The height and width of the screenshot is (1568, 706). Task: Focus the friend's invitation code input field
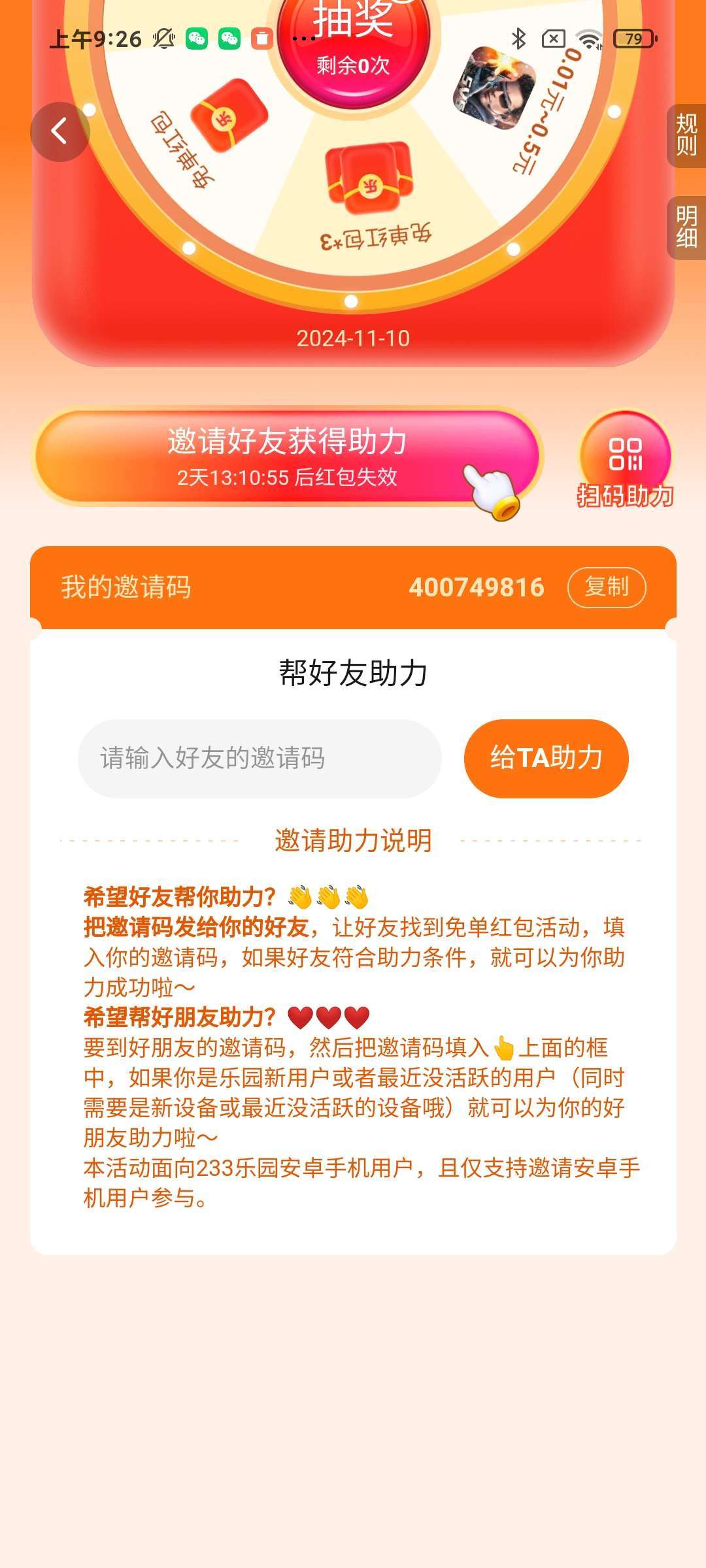click(260, 759)
